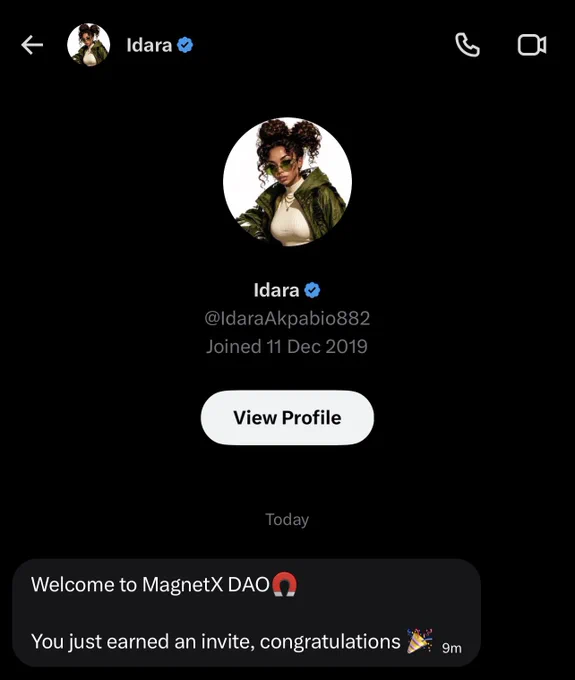Start a voice call with Idara

point(467,45)
